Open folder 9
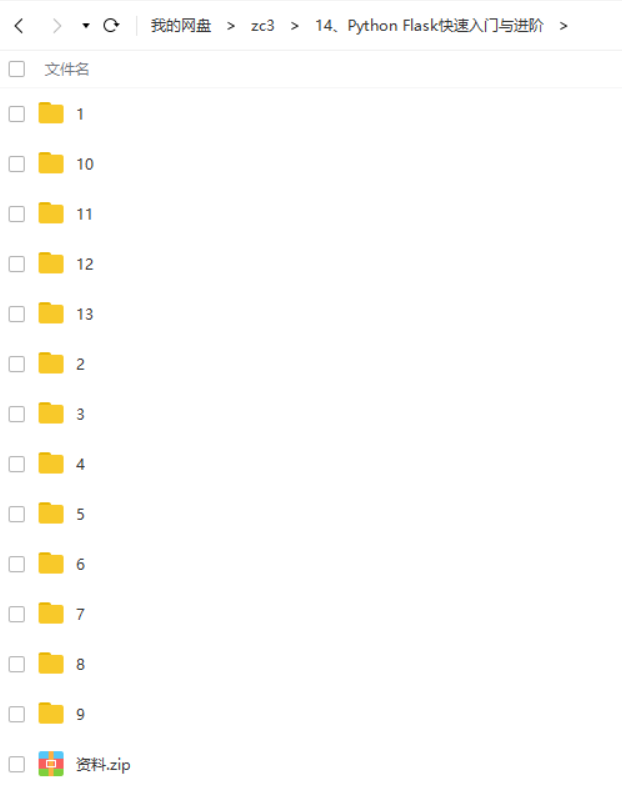This screenshot has width=622, height=796. pos(80,714)
